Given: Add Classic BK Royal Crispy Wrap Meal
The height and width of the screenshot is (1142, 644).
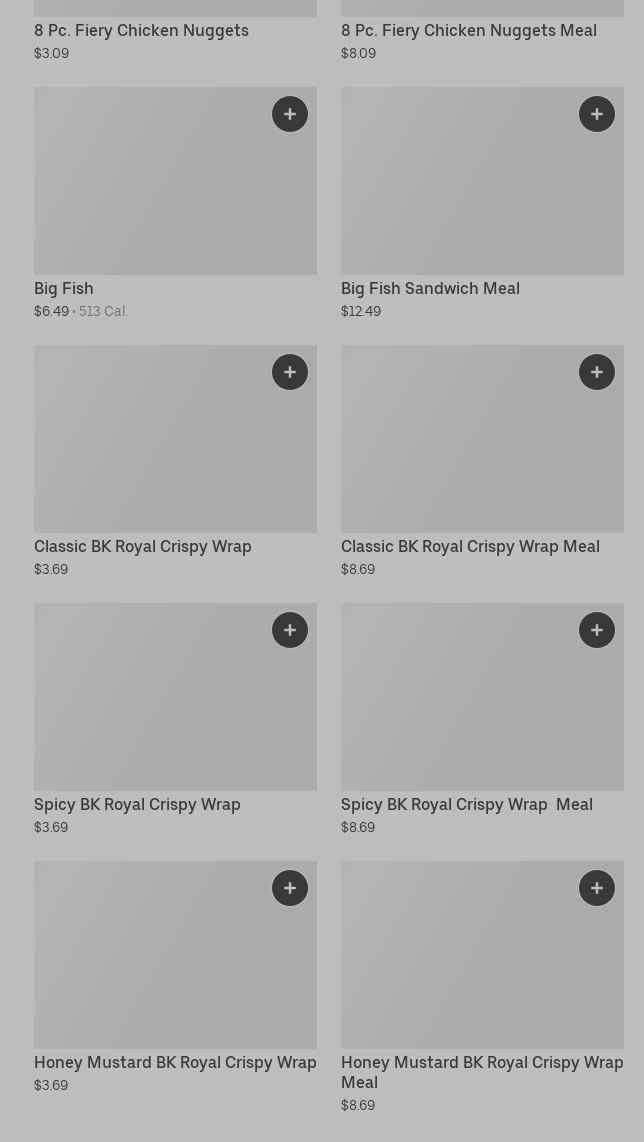Looking at the screenshot, I should 597,372.
